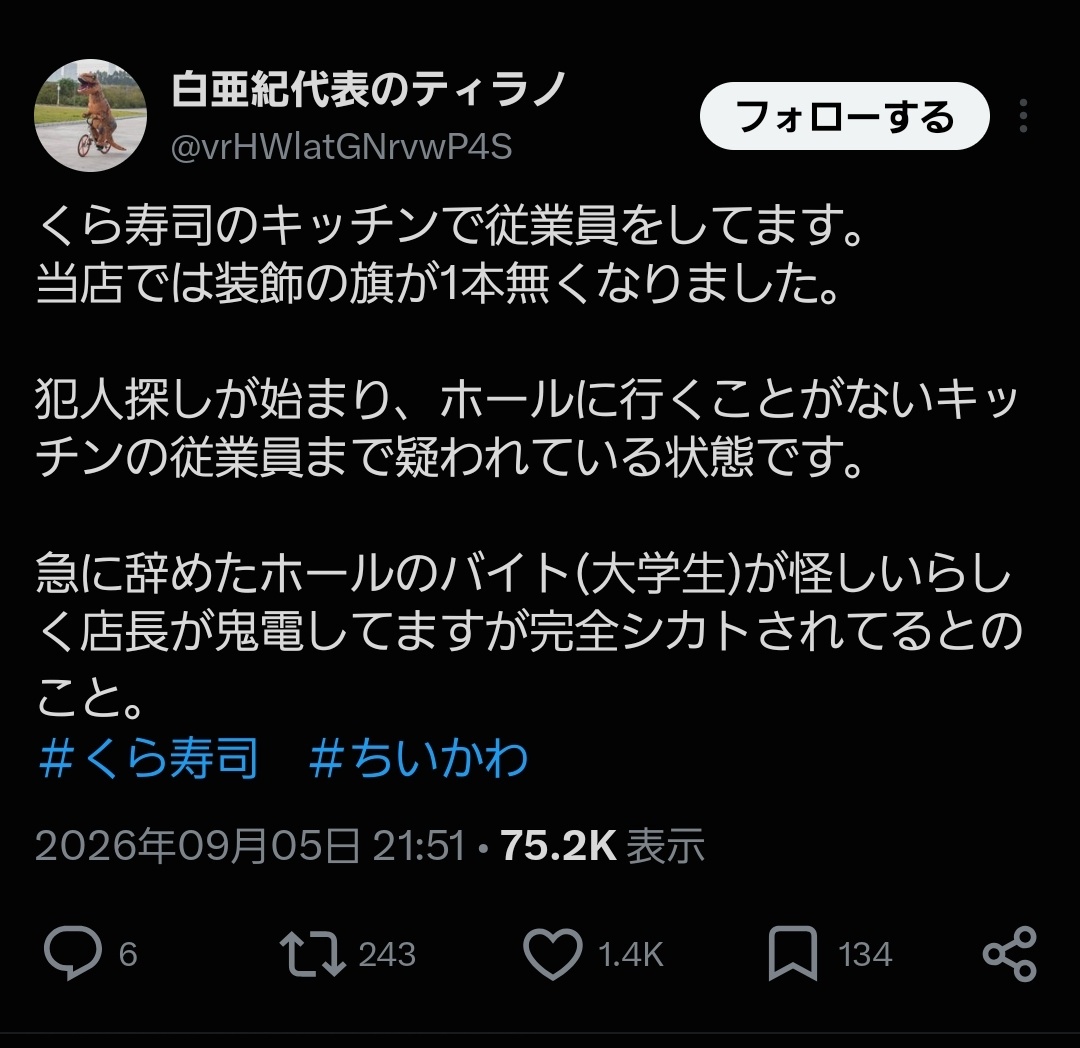
Task: Tap the フォローする button
Action: (x=844, y=116)
